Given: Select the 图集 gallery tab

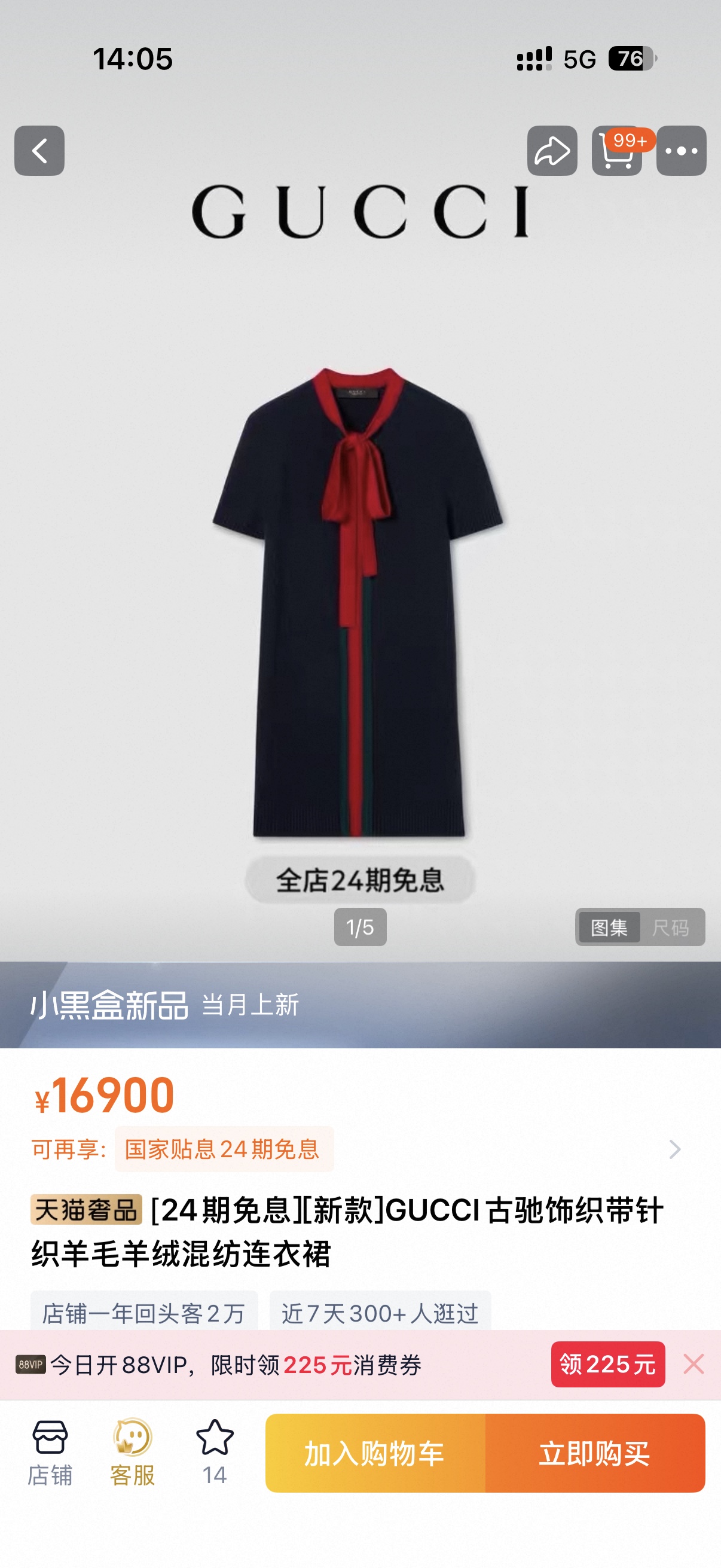Looking at the screenshot, I should point(609,927).
